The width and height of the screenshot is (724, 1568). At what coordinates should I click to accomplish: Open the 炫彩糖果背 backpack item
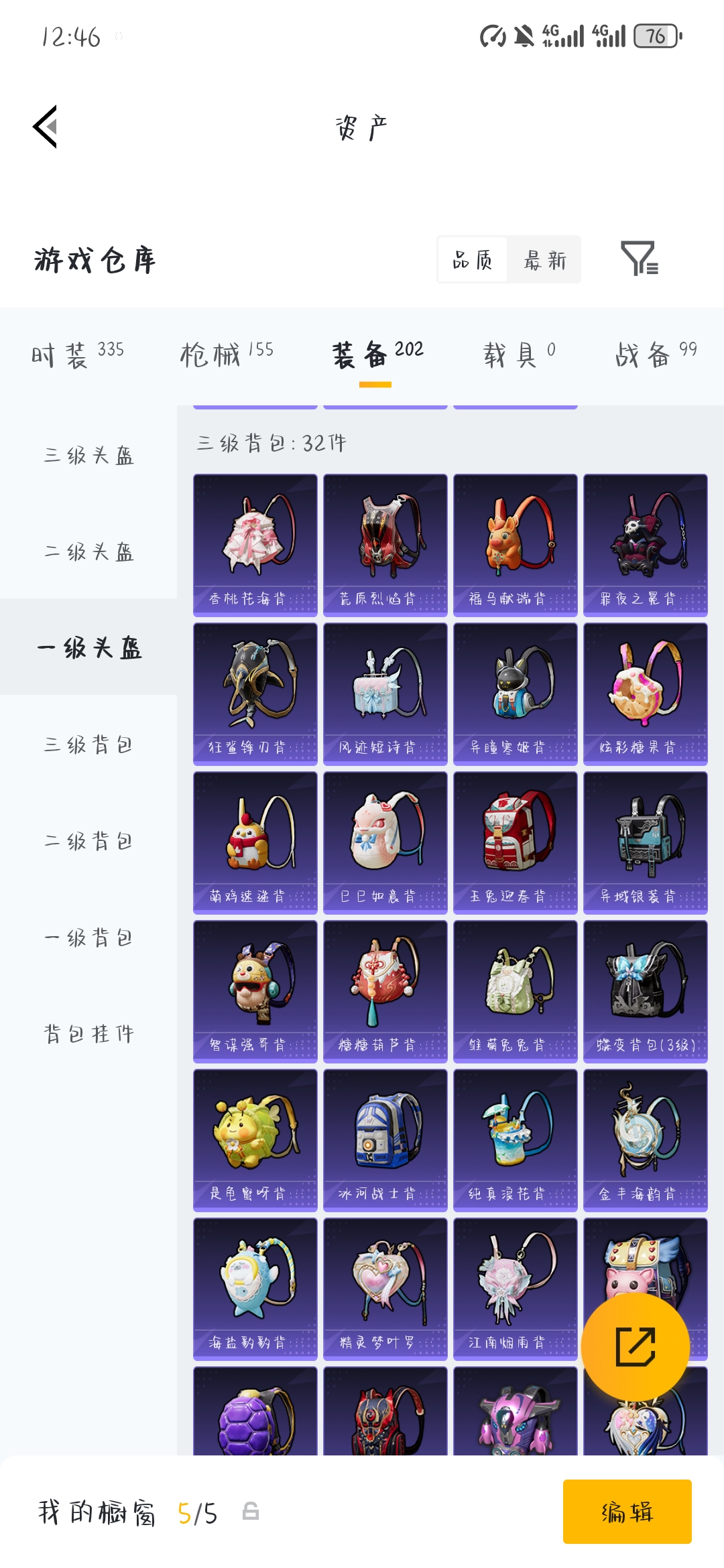coord(645,694)
